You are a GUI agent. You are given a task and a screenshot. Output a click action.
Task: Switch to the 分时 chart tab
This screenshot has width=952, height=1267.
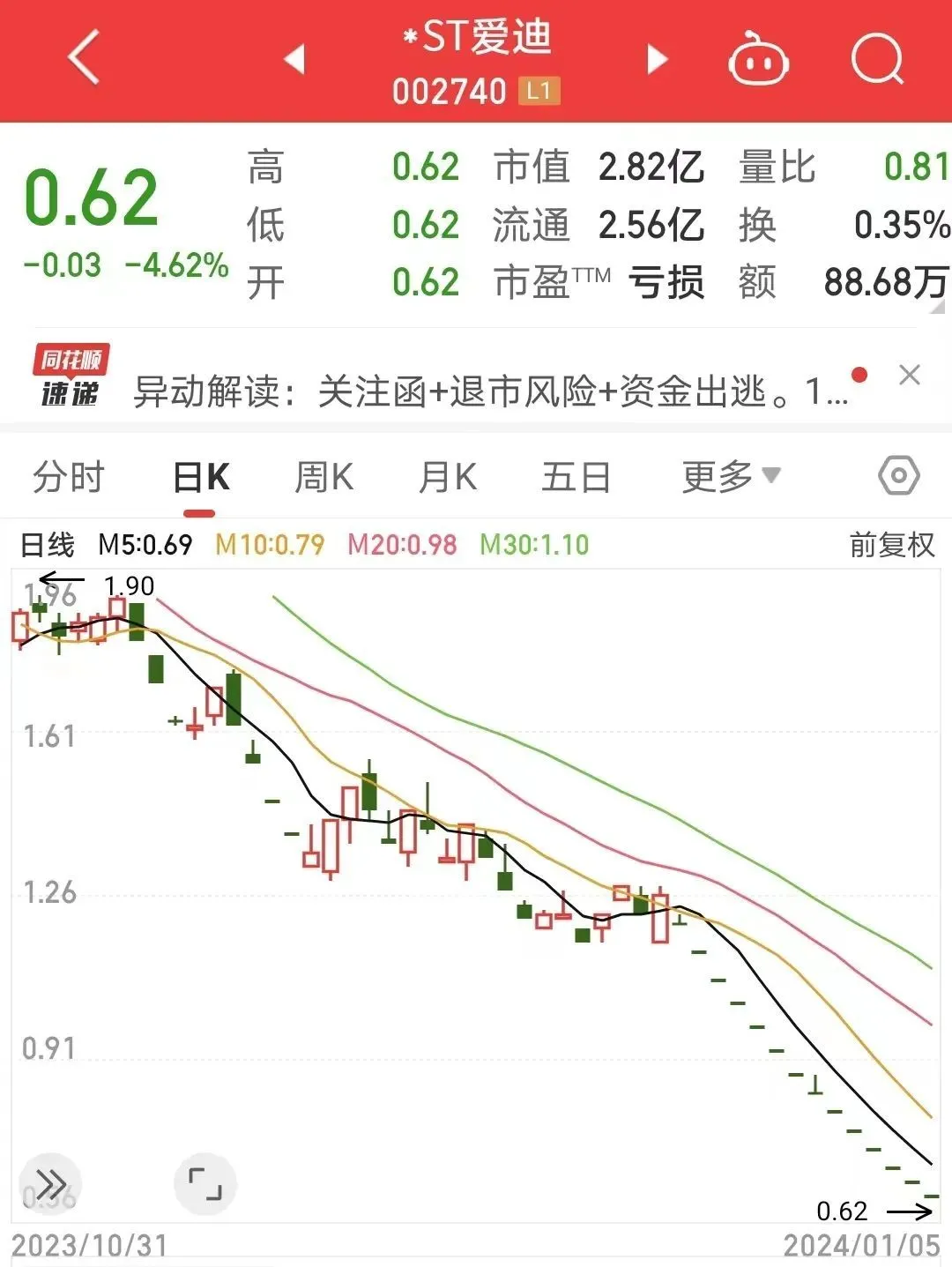click(x=68, y=477)
